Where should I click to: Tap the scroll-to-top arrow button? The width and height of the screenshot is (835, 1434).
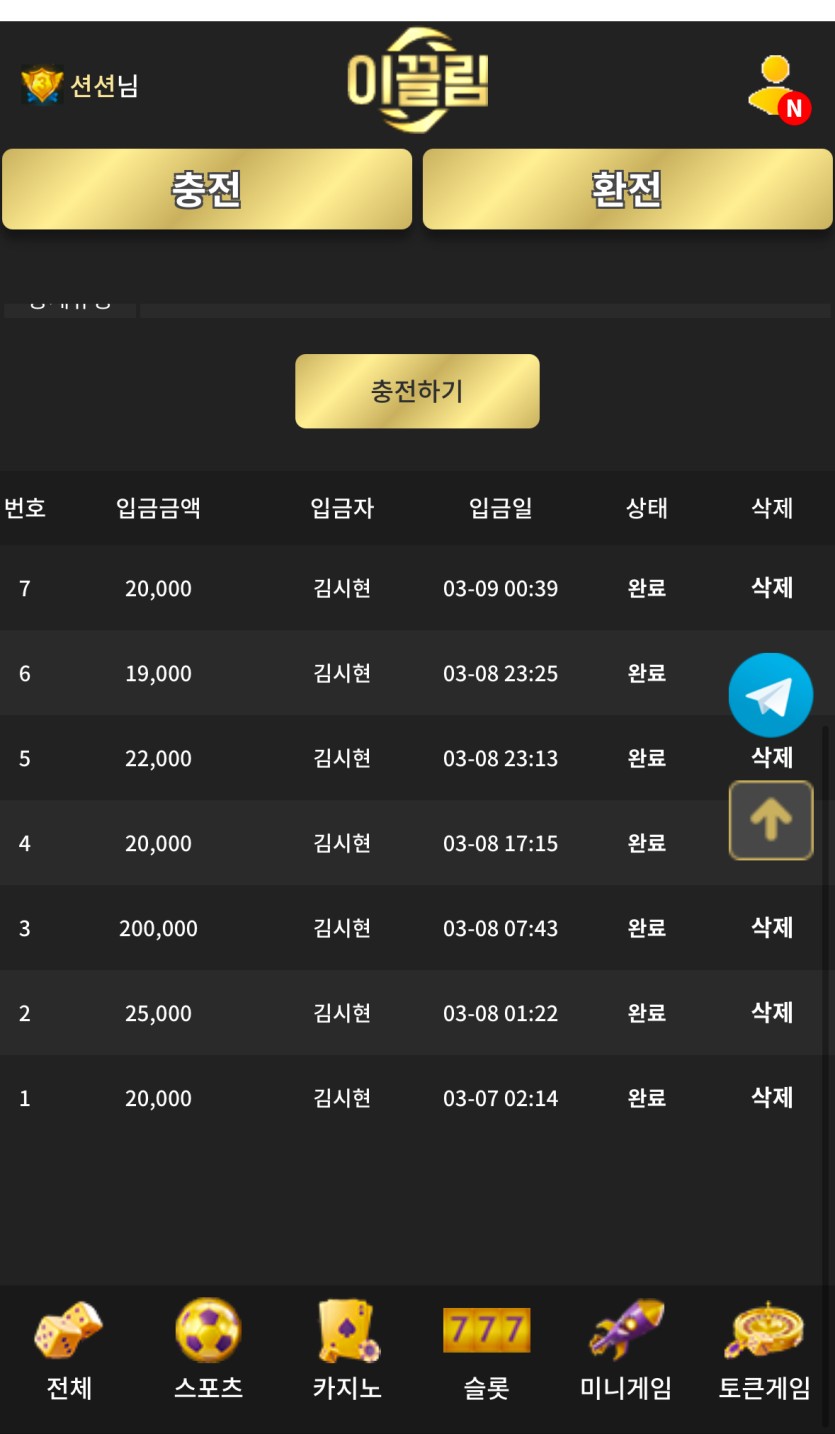tap(770, 820)
